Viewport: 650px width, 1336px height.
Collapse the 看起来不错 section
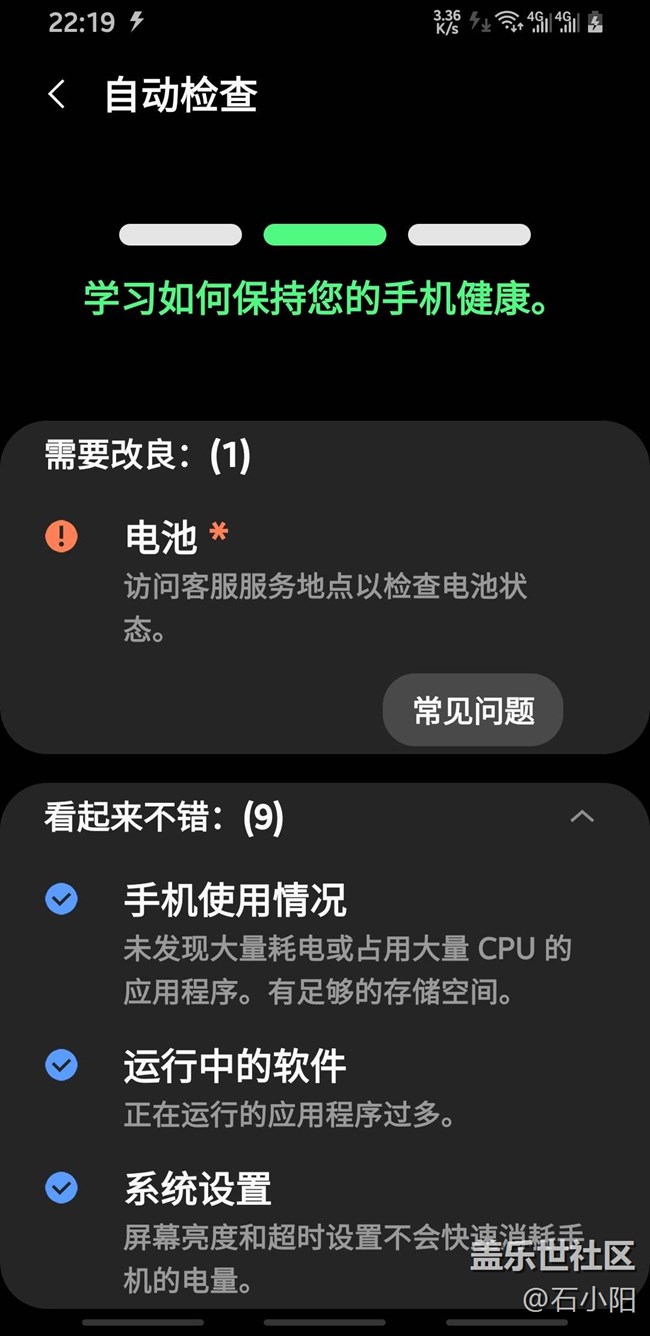coord(581,817)
